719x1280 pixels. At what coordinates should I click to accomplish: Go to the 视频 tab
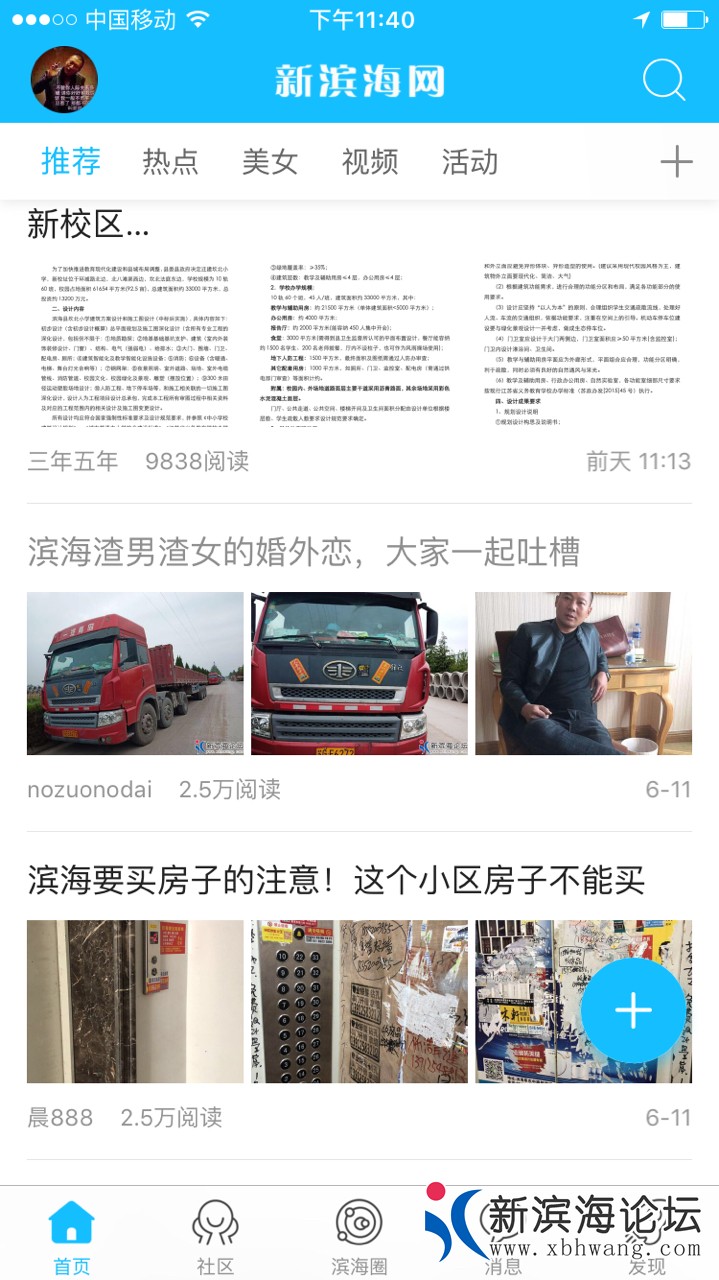coord(370,161)
